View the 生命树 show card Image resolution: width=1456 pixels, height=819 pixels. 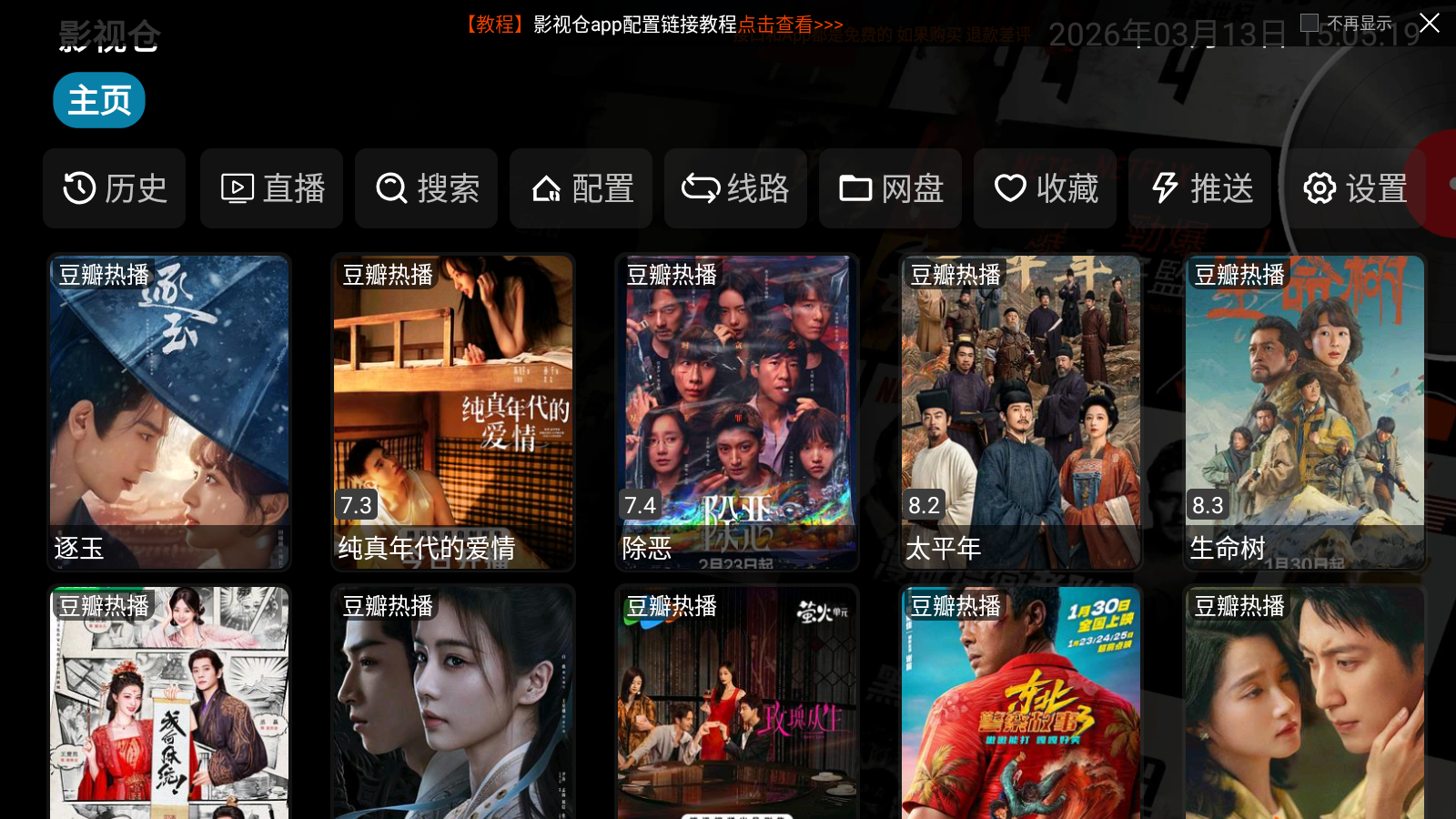tap(1305, 411)
